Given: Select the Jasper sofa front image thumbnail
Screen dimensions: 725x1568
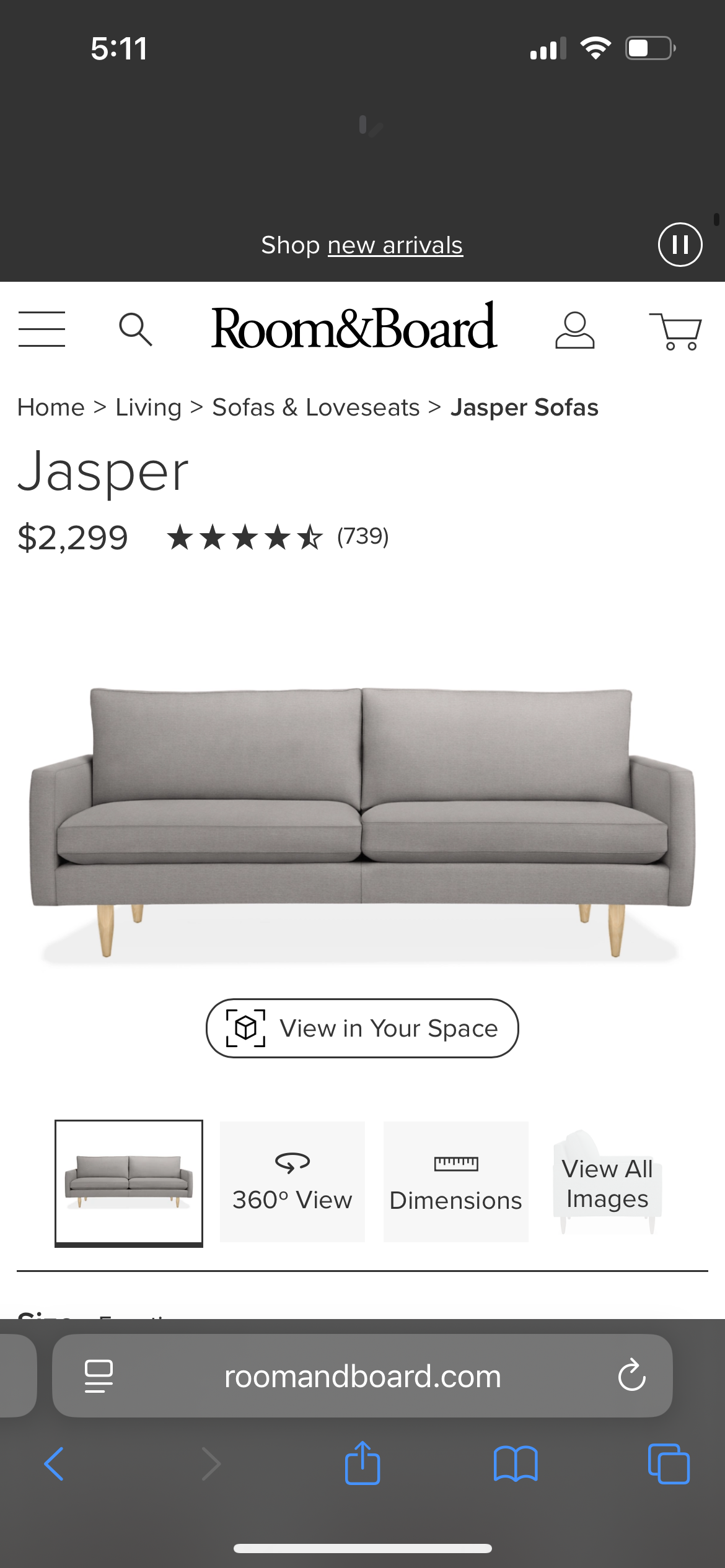Looking at the screenshot, I should [129, 1182].
